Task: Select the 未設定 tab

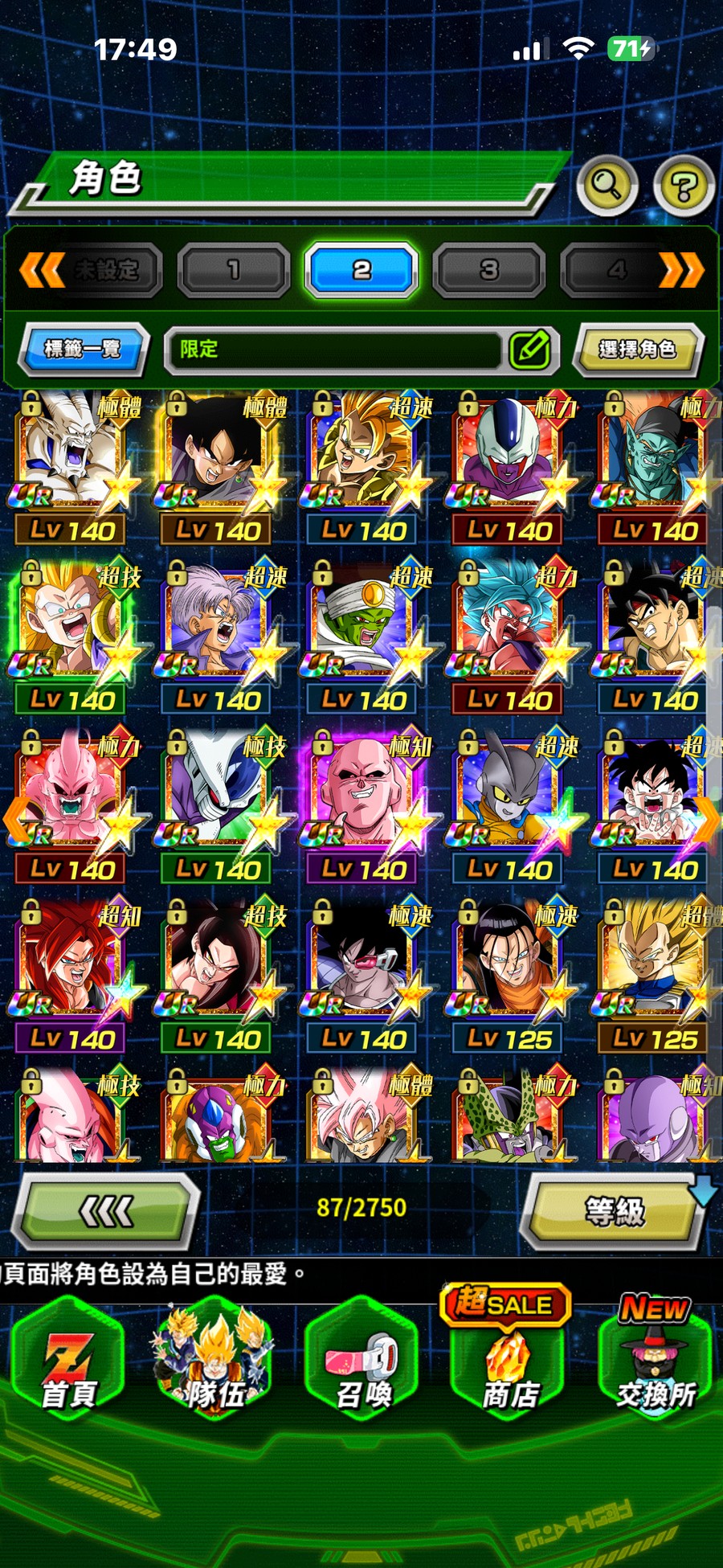Action: (106, 270)
